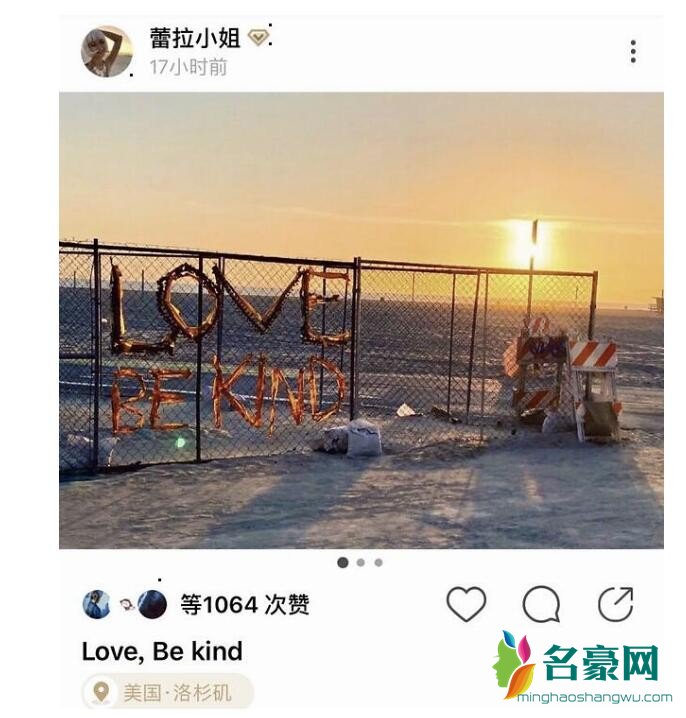Like this post with the heart icon

coord(465,604)
